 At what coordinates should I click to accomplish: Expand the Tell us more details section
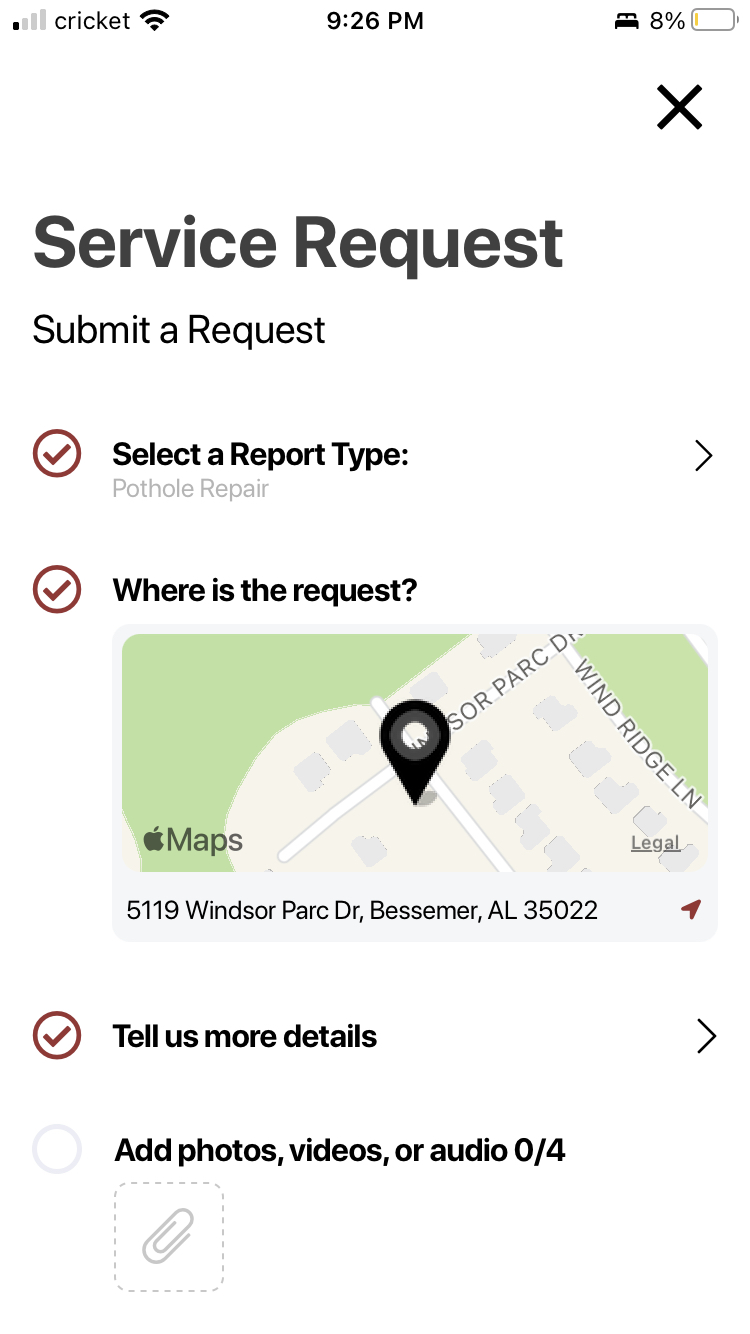707,1036
